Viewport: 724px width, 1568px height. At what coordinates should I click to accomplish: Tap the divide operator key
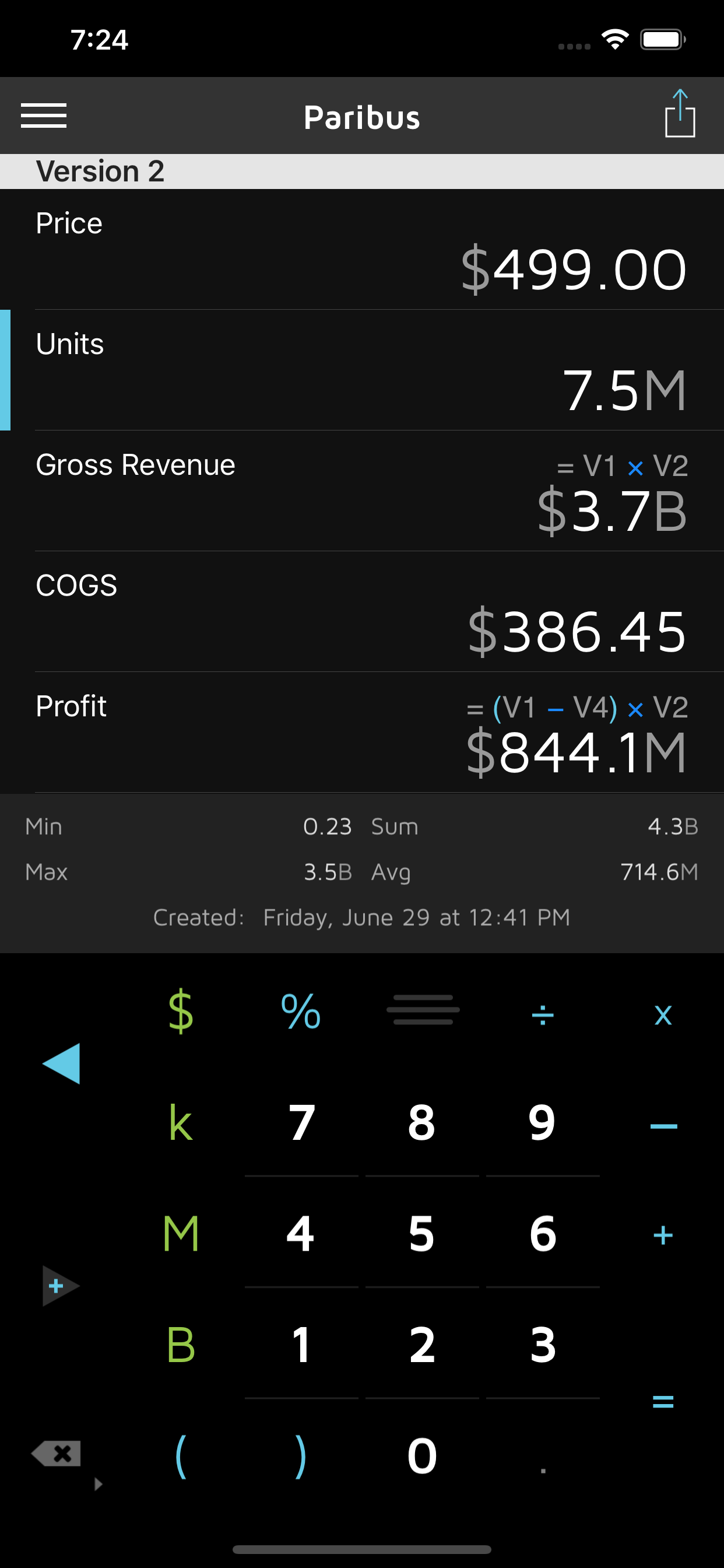542,1014
